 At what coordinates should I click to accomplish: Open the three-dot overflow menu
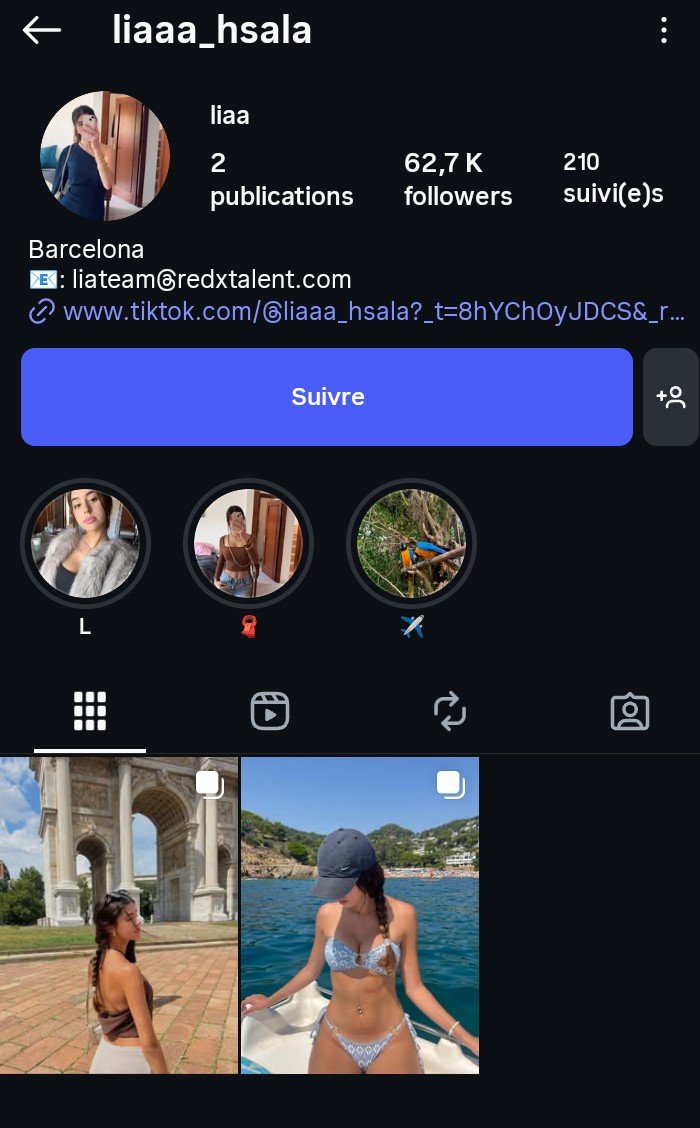[663, 31]
